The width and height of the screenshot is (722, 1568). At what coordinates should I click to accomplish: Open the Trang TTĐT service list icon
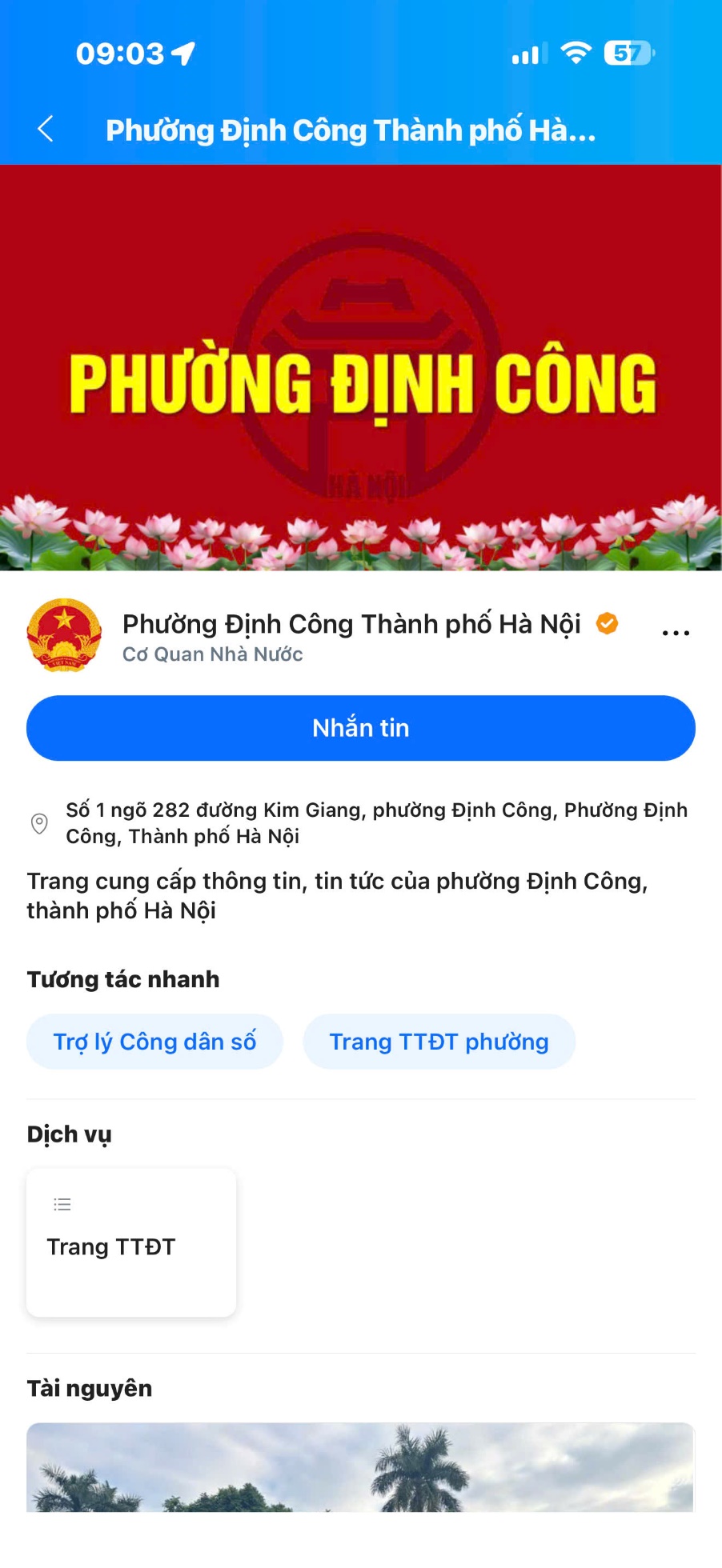[x=62, y=1203]
